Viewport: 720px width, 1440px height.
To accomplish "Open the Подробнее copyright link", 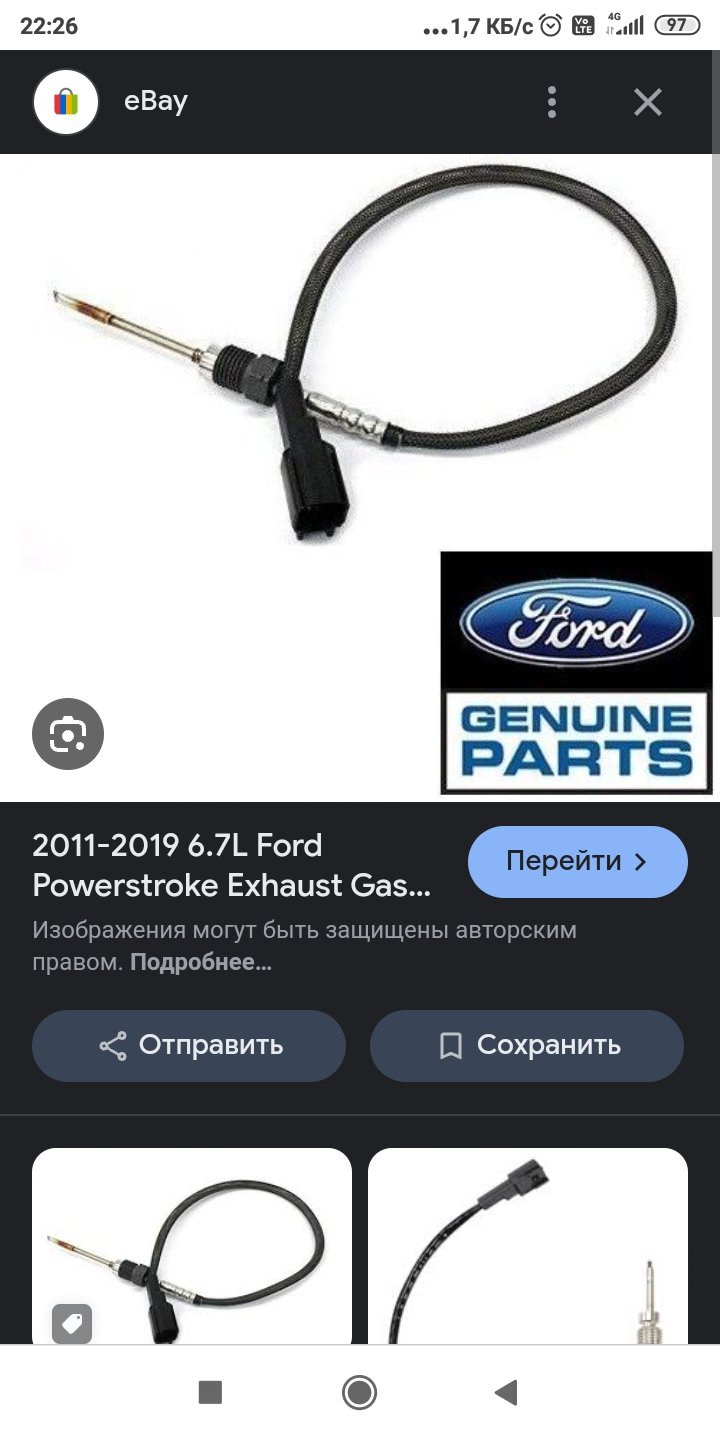I will click(201, 963).
